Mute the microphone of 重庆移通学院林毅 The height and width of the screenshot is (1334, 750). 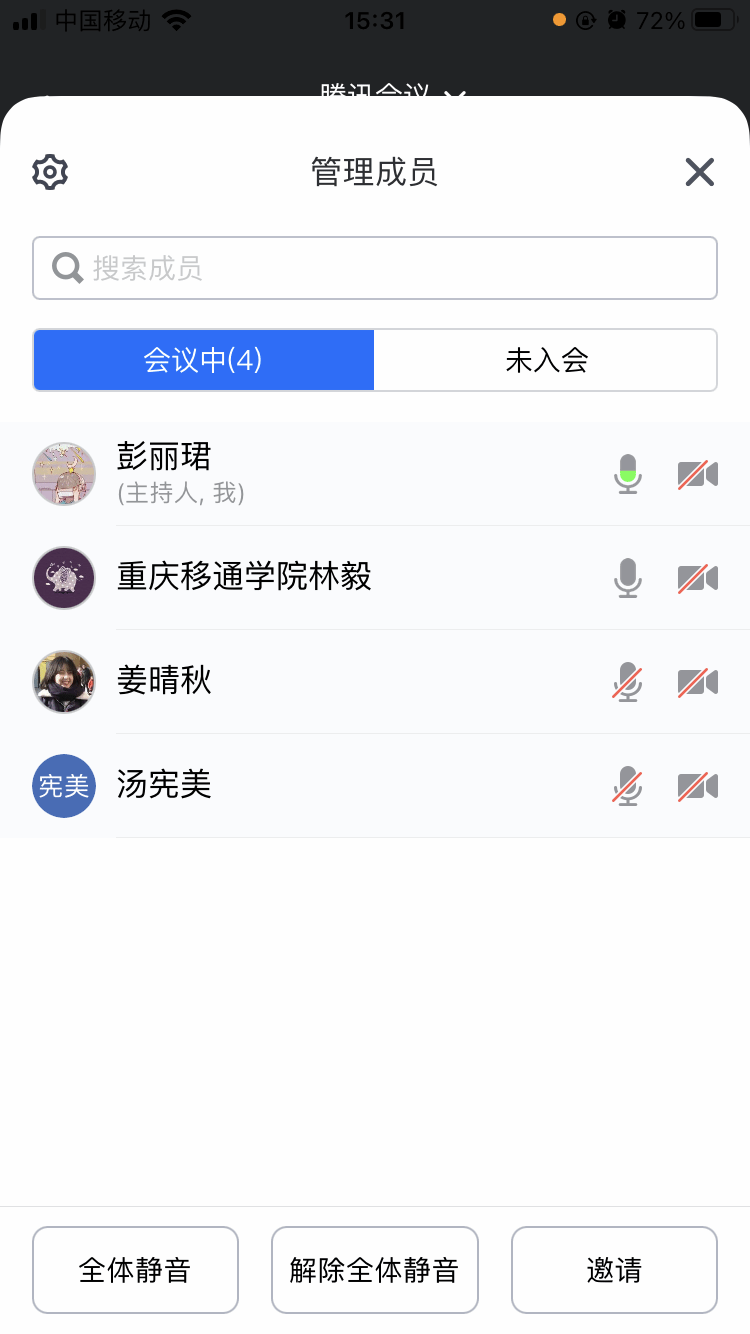[x=628, y=578]
